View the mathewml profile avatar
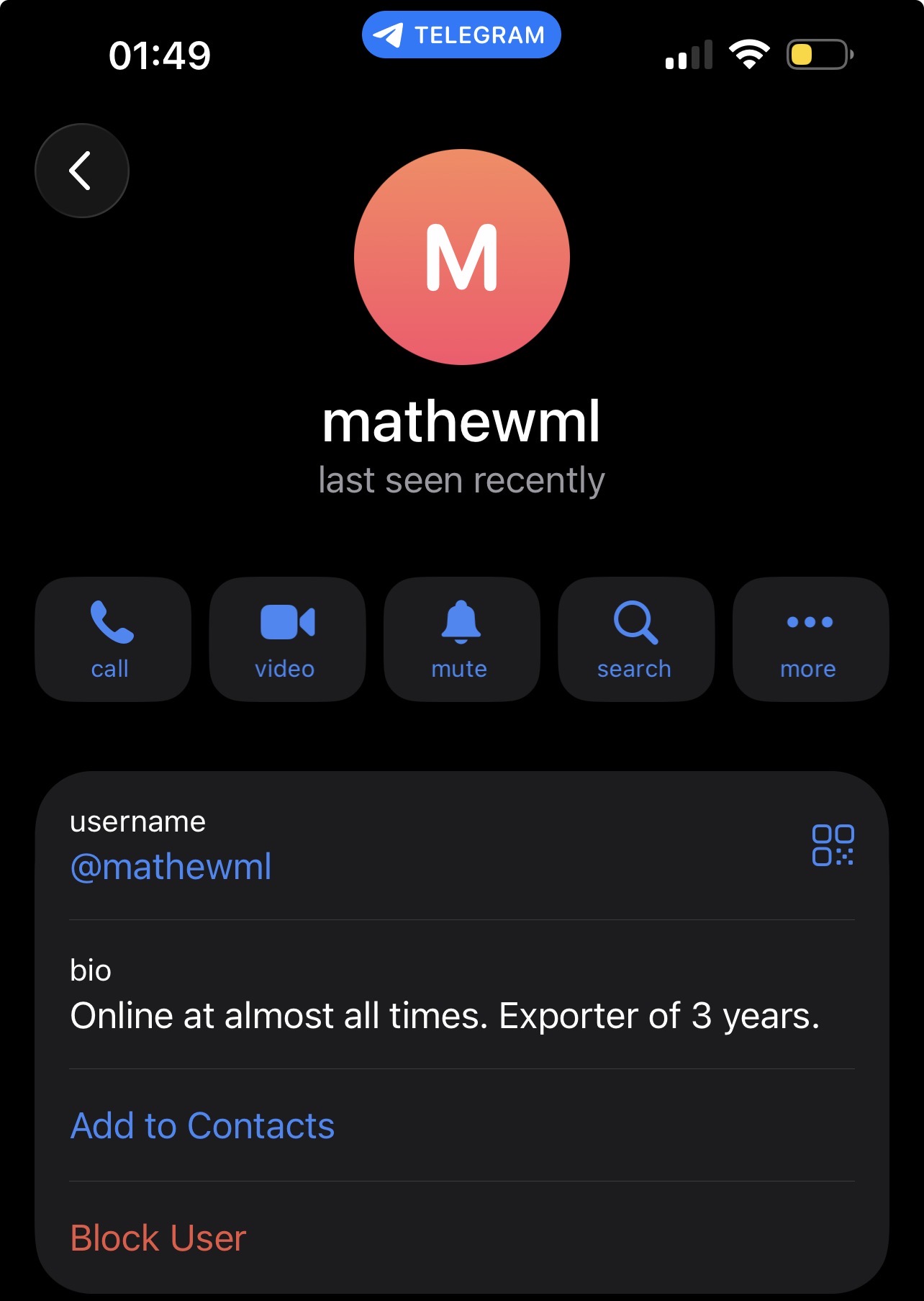Image resolution: width=924 pixels, height=1301 pixels. pyautogui.click(x=461, y=257)
